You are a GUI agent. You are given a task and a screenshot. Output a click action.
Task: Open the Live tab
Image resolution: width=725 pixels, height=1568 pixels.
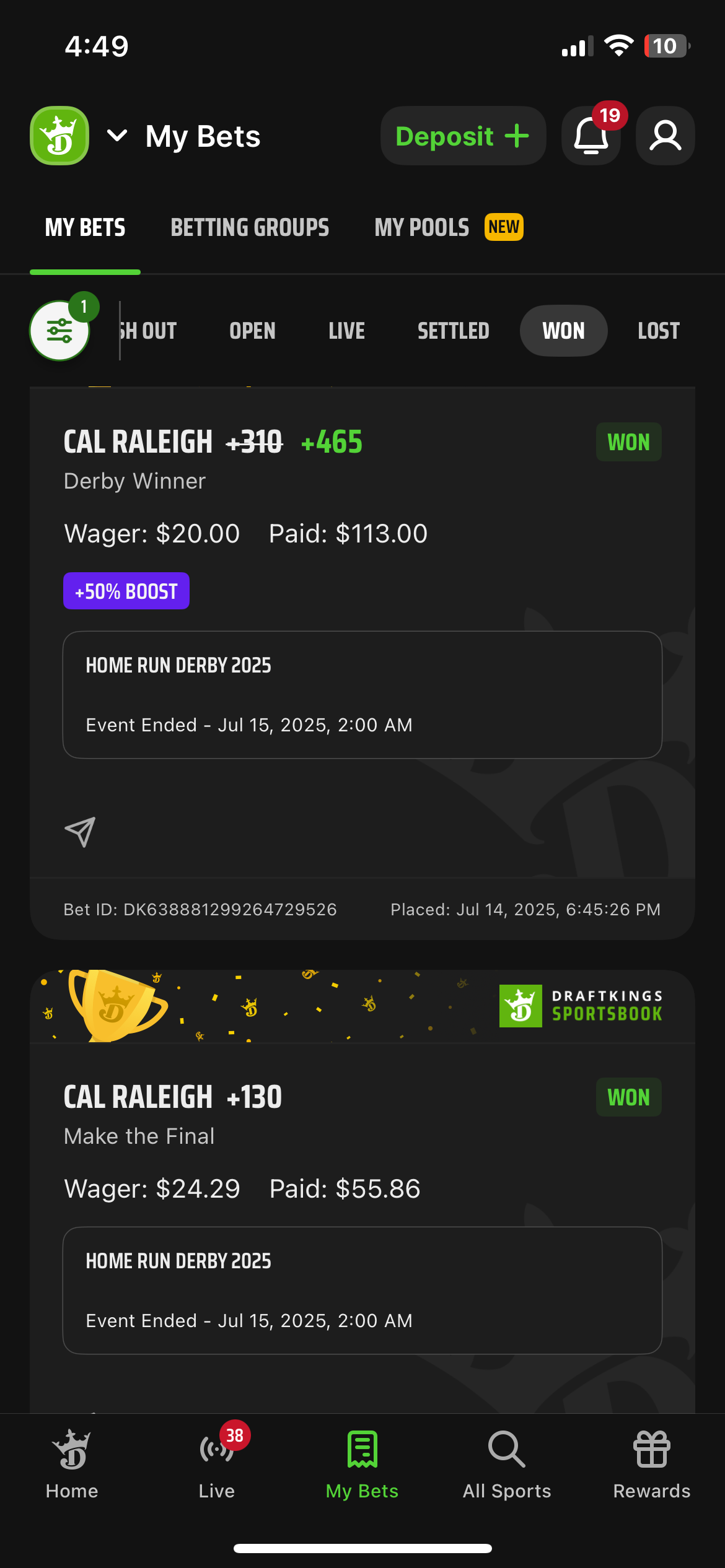tap(217, 1463)
